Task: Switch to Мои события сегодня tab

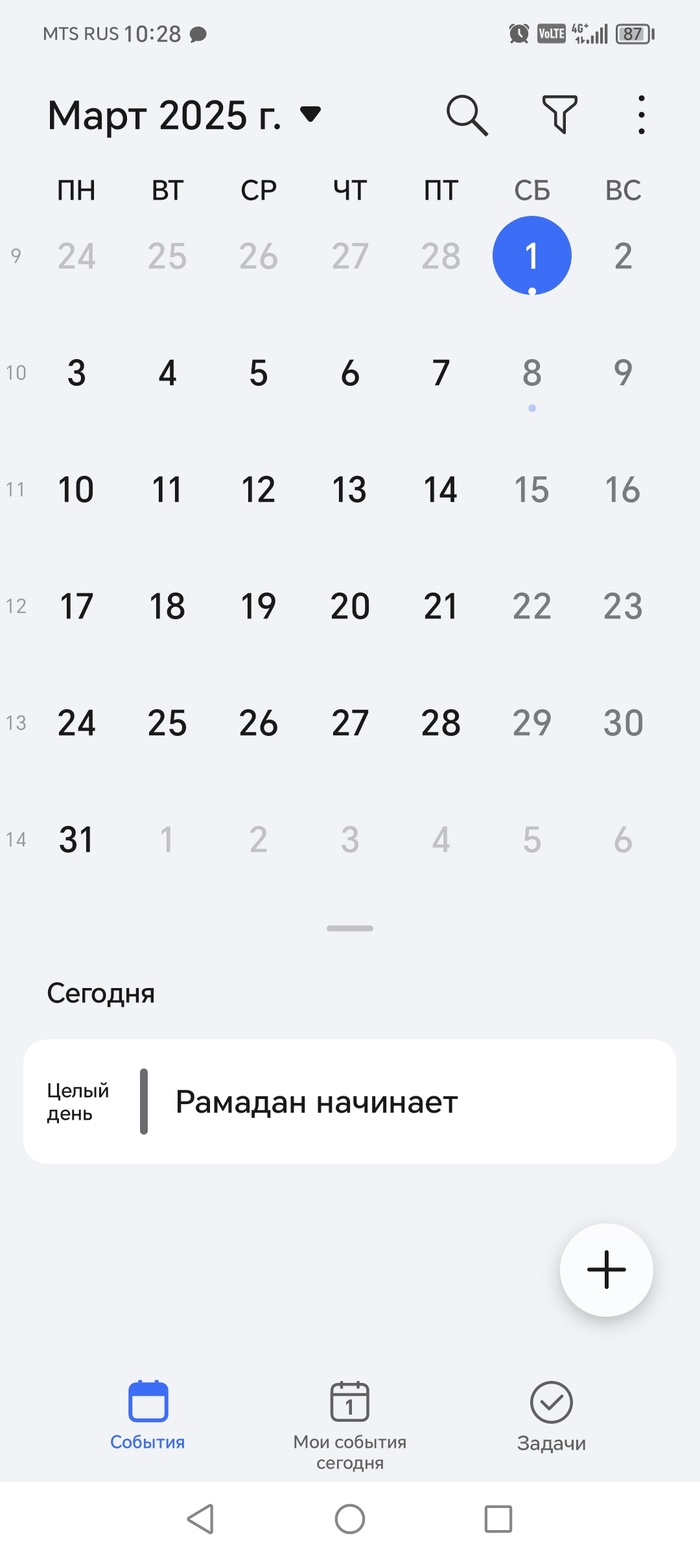Action: [x=350, y=1423]
